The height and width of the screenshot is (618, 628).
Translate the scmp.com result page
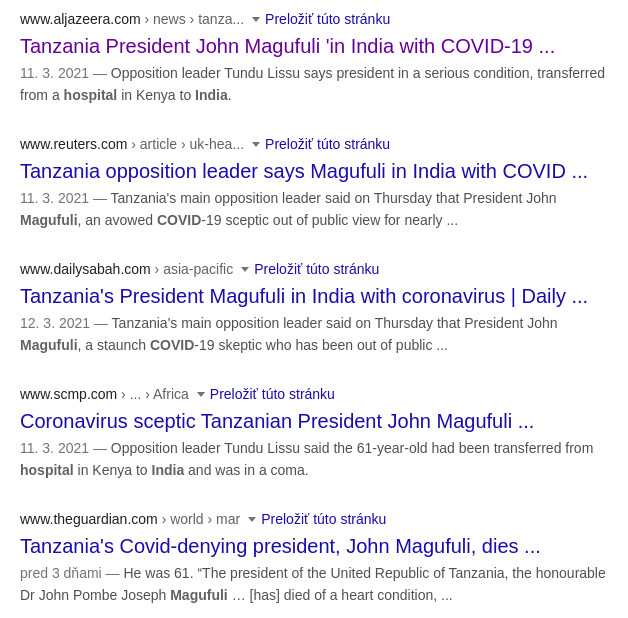[x=272, y=394]
